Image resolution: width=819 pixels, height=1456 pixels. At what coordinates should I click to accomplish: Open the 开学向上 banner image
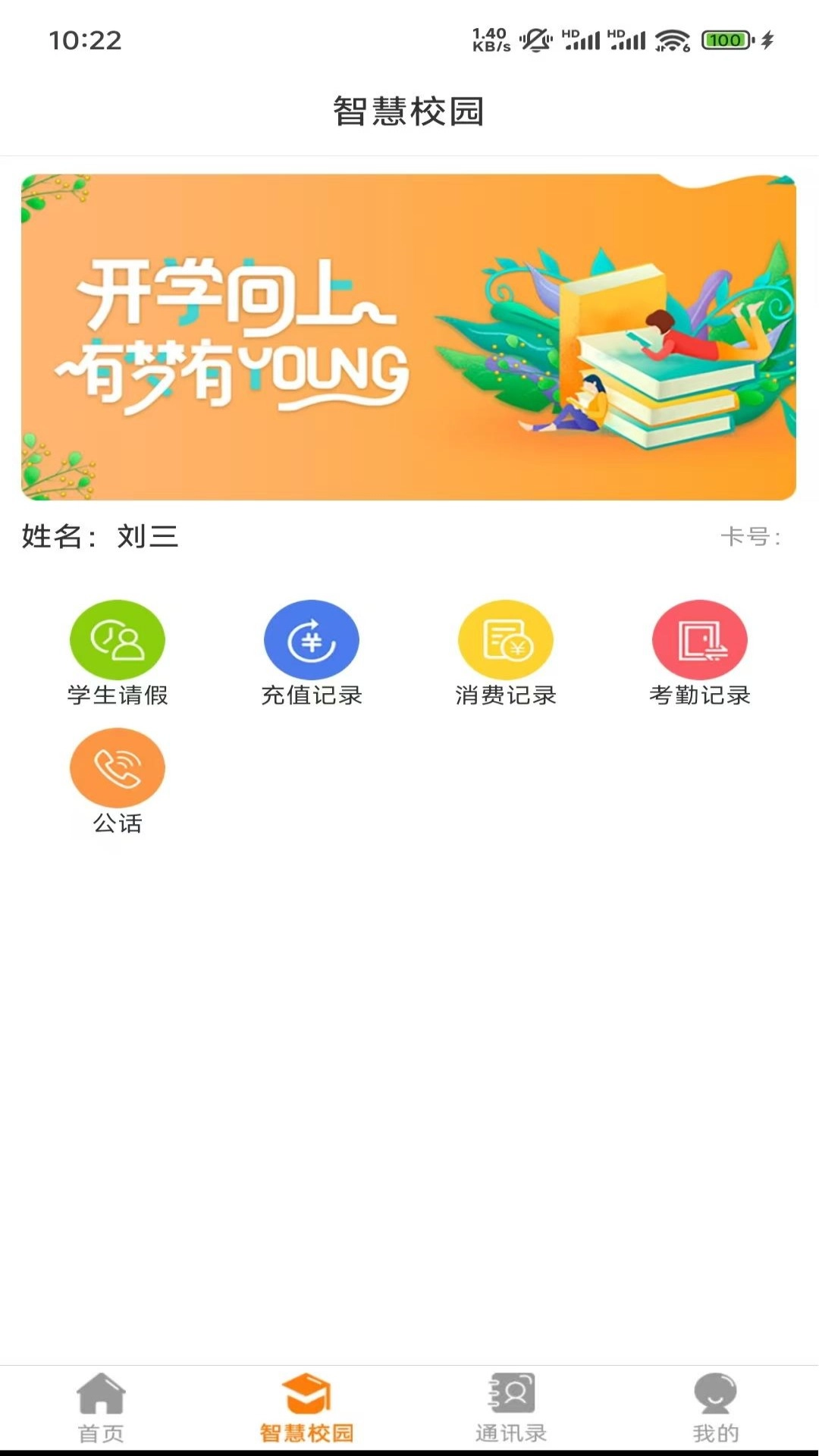pyautogui.click(x=409, y=334)
